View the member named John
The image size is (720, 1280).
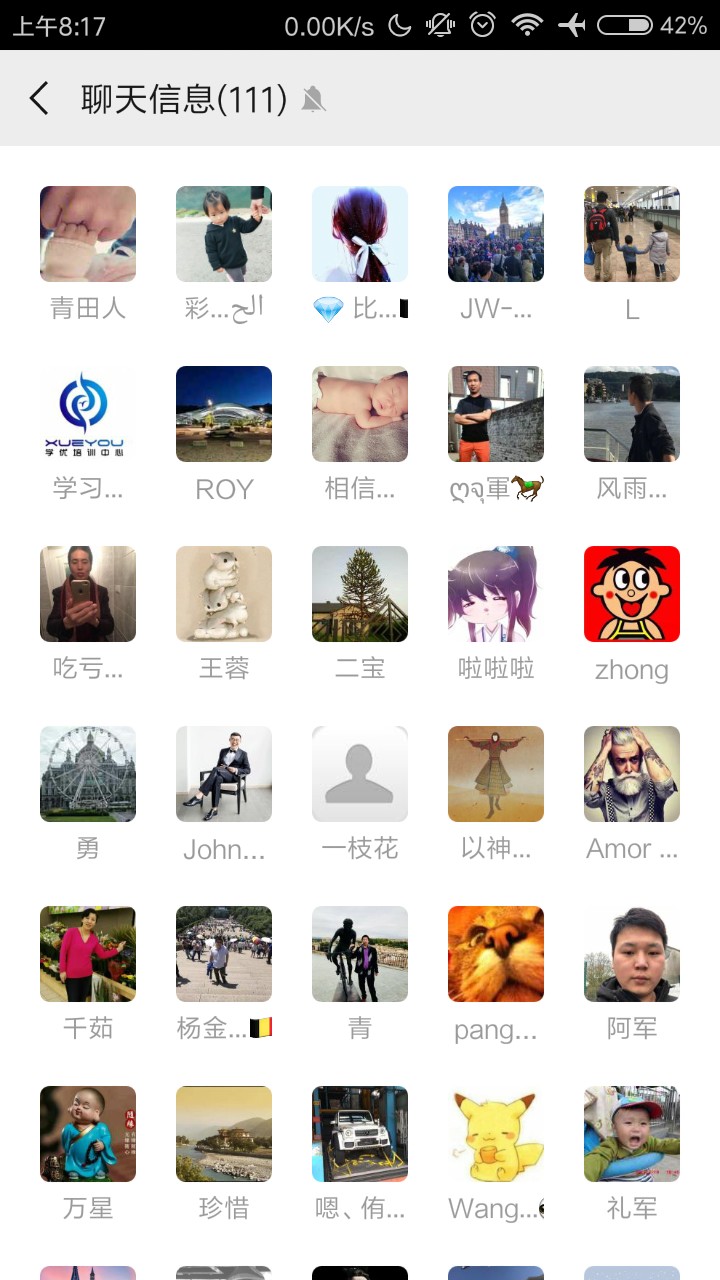pos(224,774)
